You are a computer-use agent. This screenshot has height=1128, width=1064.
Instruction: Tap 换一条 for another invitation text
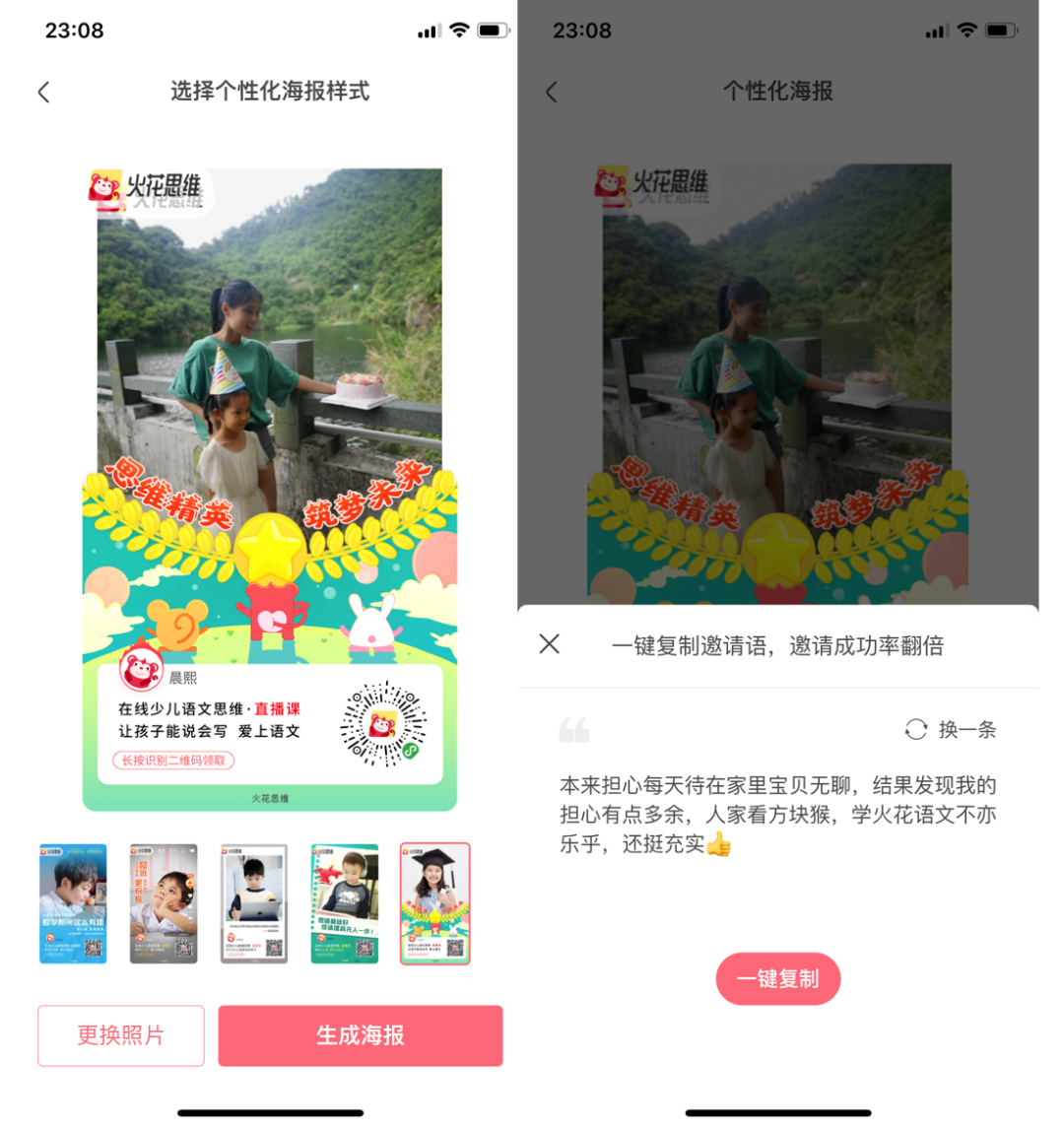click(951, 729)
